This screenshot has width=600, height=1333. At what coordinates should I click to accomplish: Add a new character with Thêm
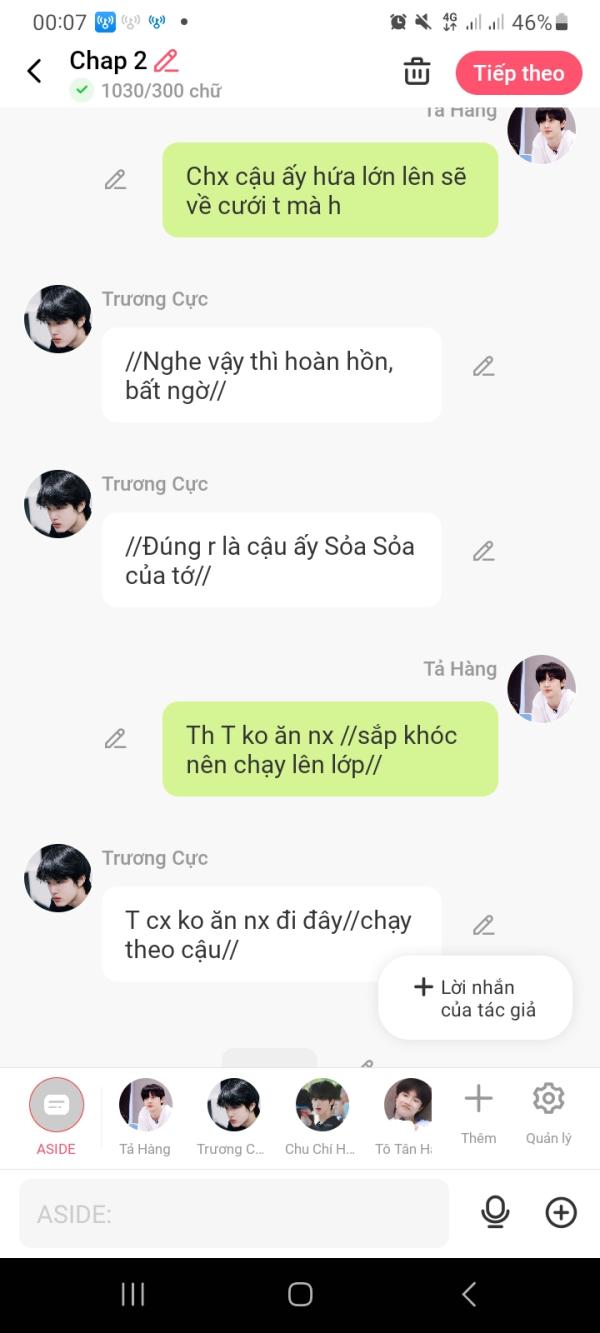(x=478, y=1112)
